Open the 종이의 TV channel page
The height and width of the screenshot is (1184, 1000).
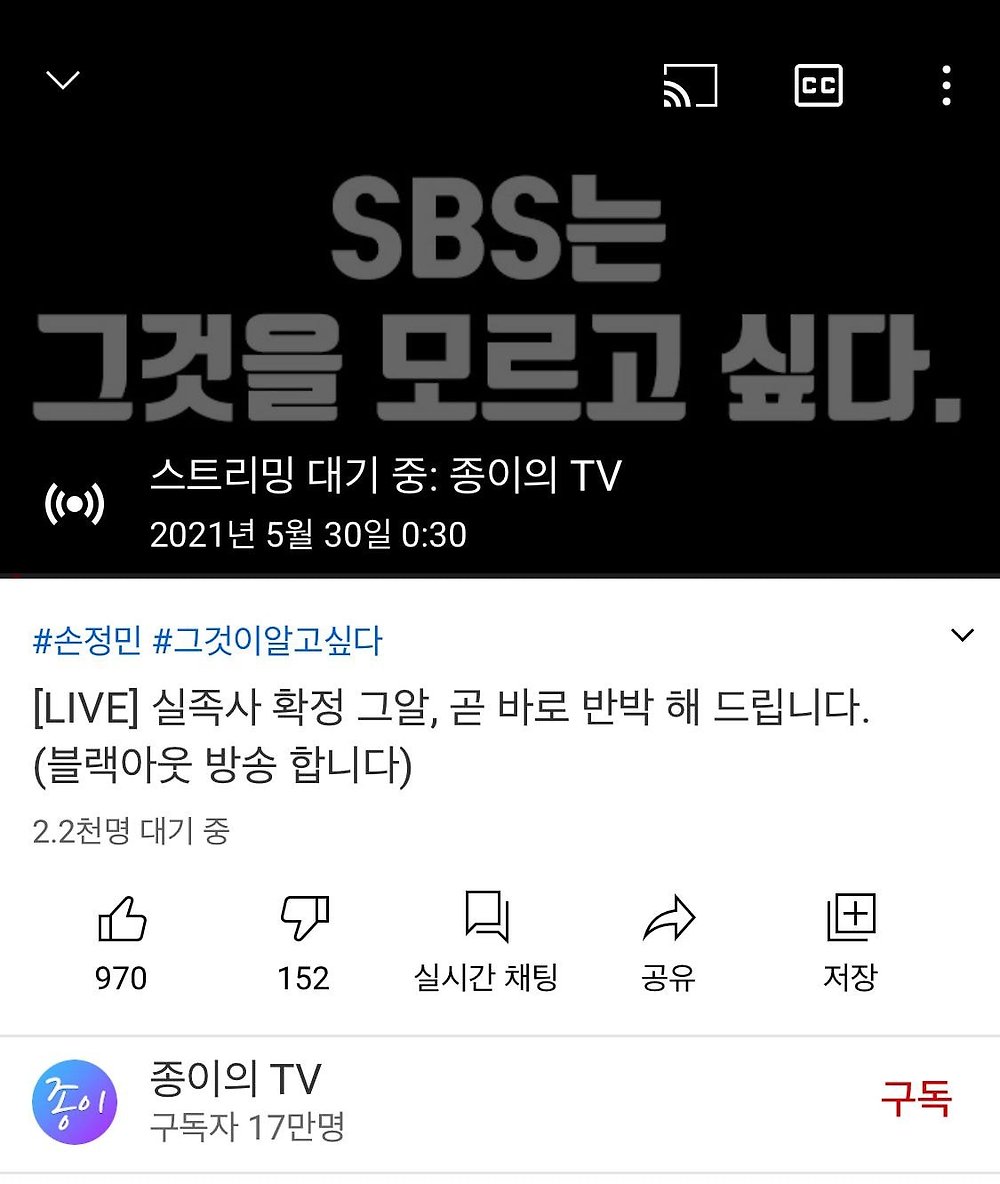point(235,1081)
